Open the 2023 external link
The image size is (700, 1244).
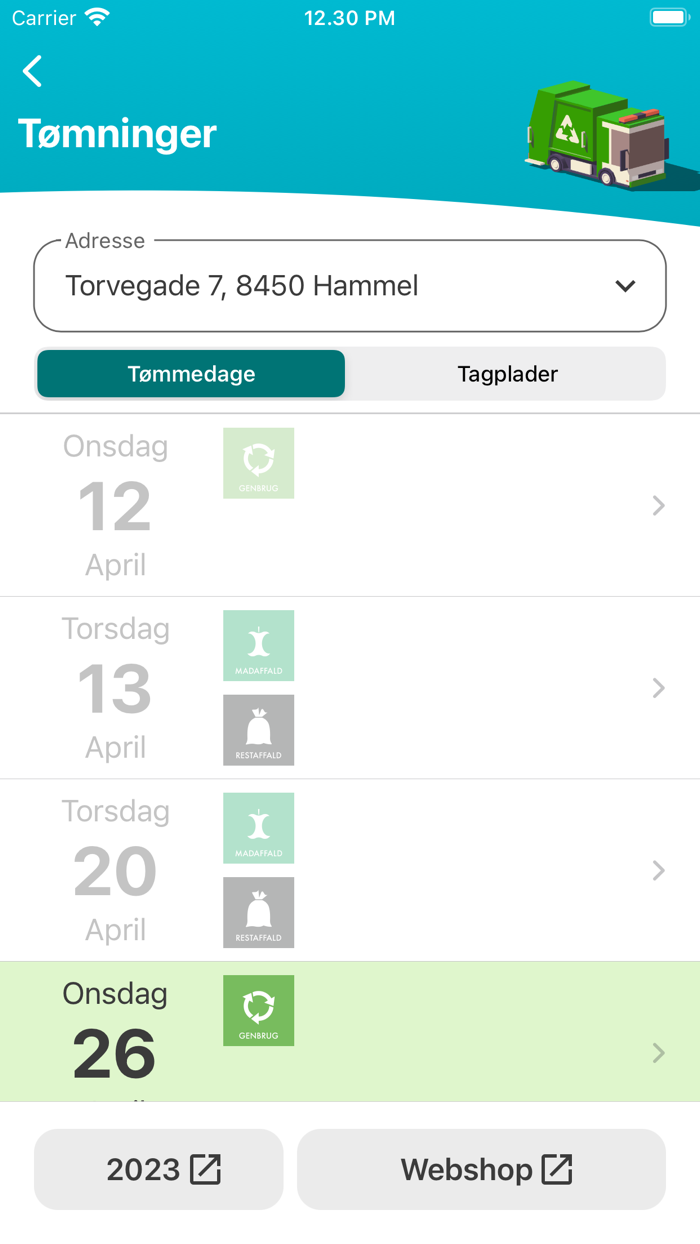click(159, 1169)
